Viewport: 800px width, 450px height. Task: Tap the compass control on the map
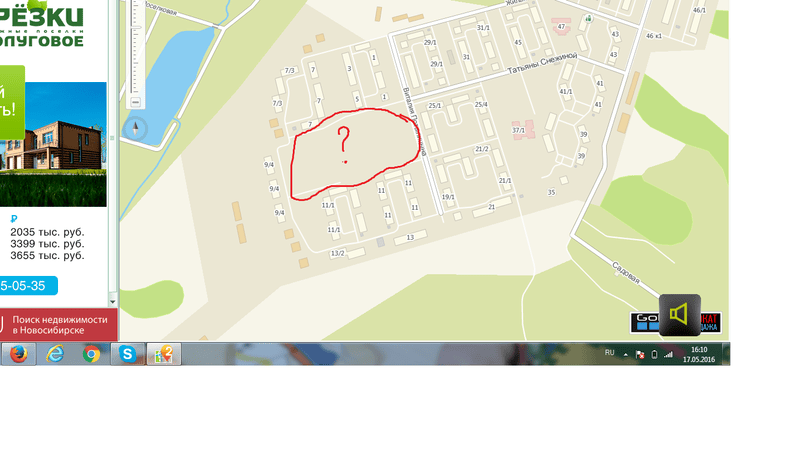tap(135, 128)
